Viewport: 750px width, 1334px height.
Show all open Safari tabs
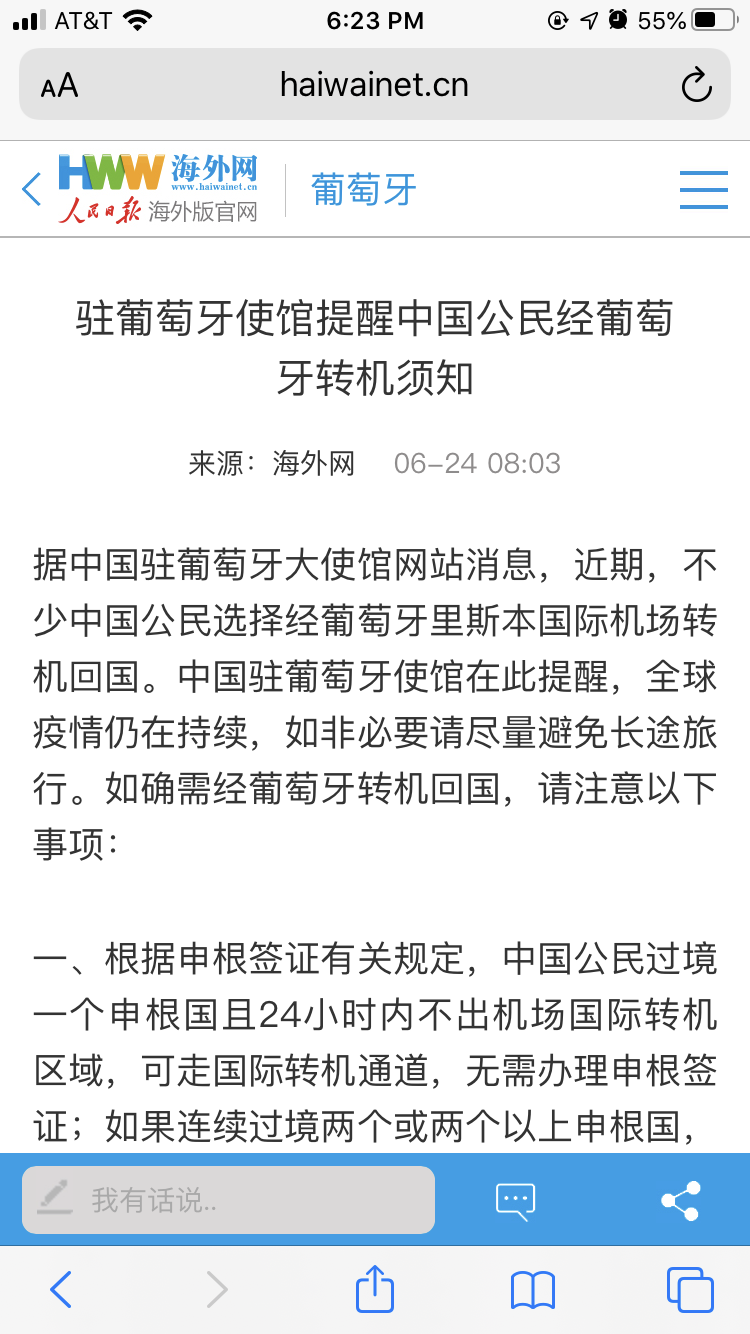690,1290
